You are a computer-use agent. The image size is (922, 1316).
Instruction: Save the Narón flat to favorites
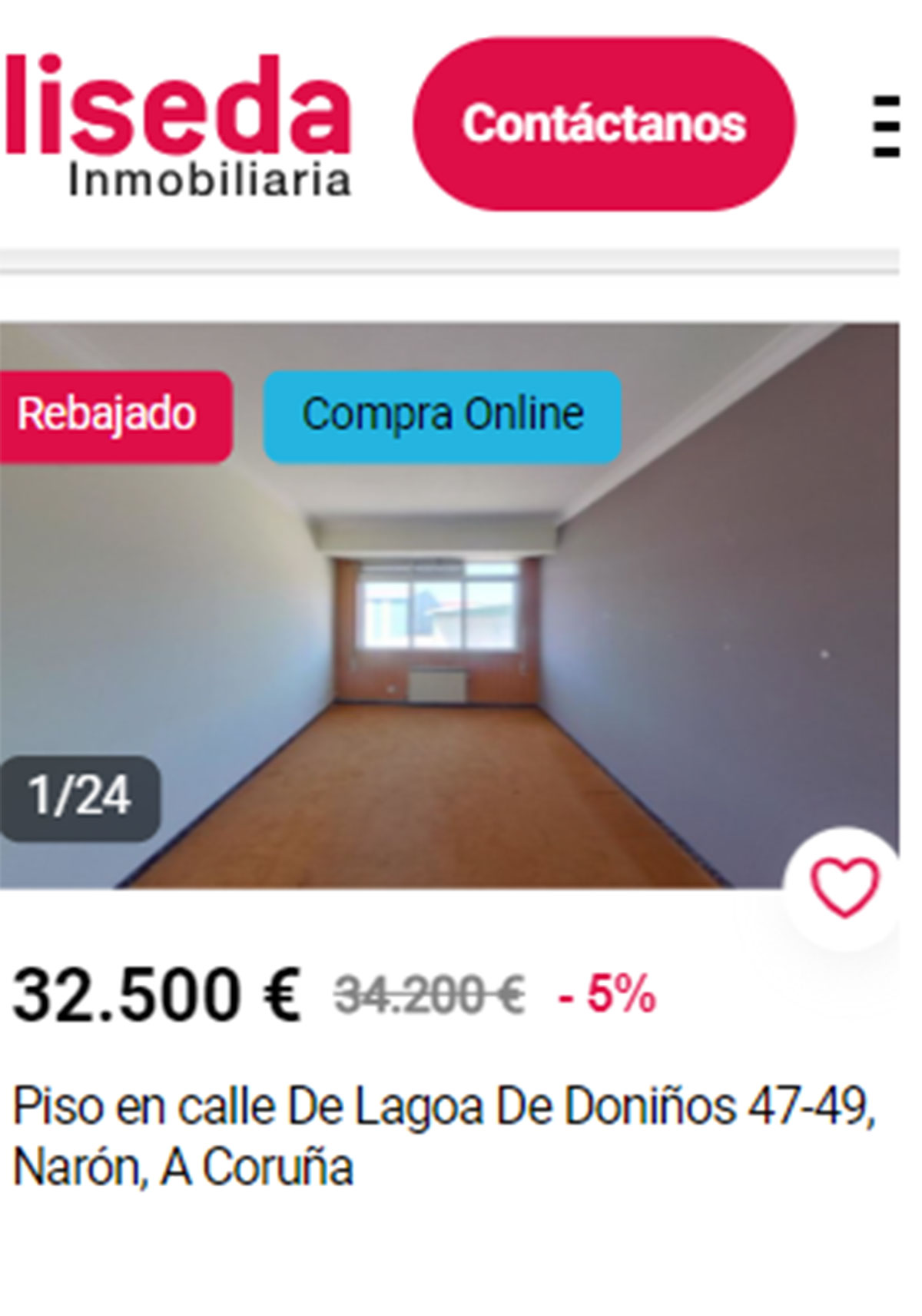pyautogui.click(x=844, y=887)
